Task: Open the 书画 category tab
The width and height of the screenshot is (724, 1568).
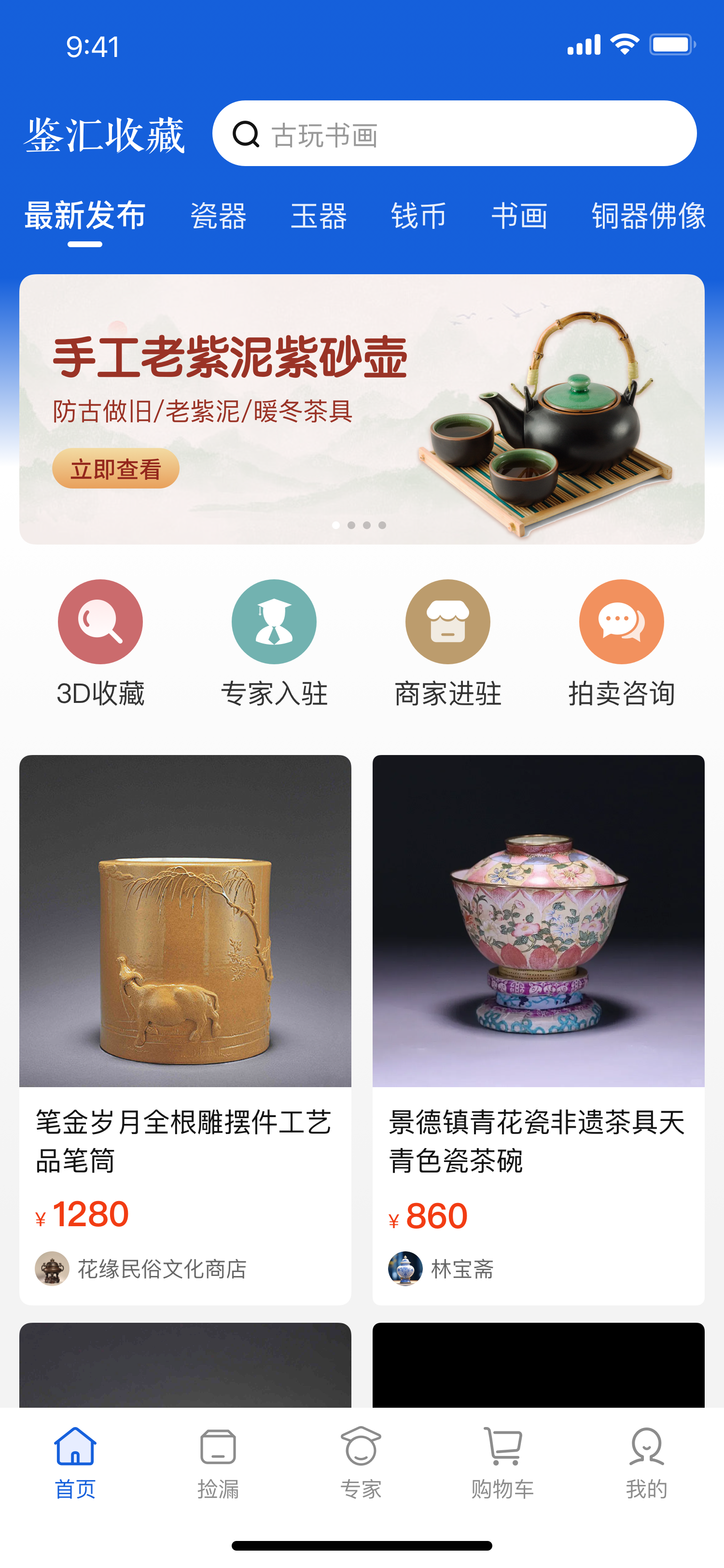Action: click(x=519, y=216)
